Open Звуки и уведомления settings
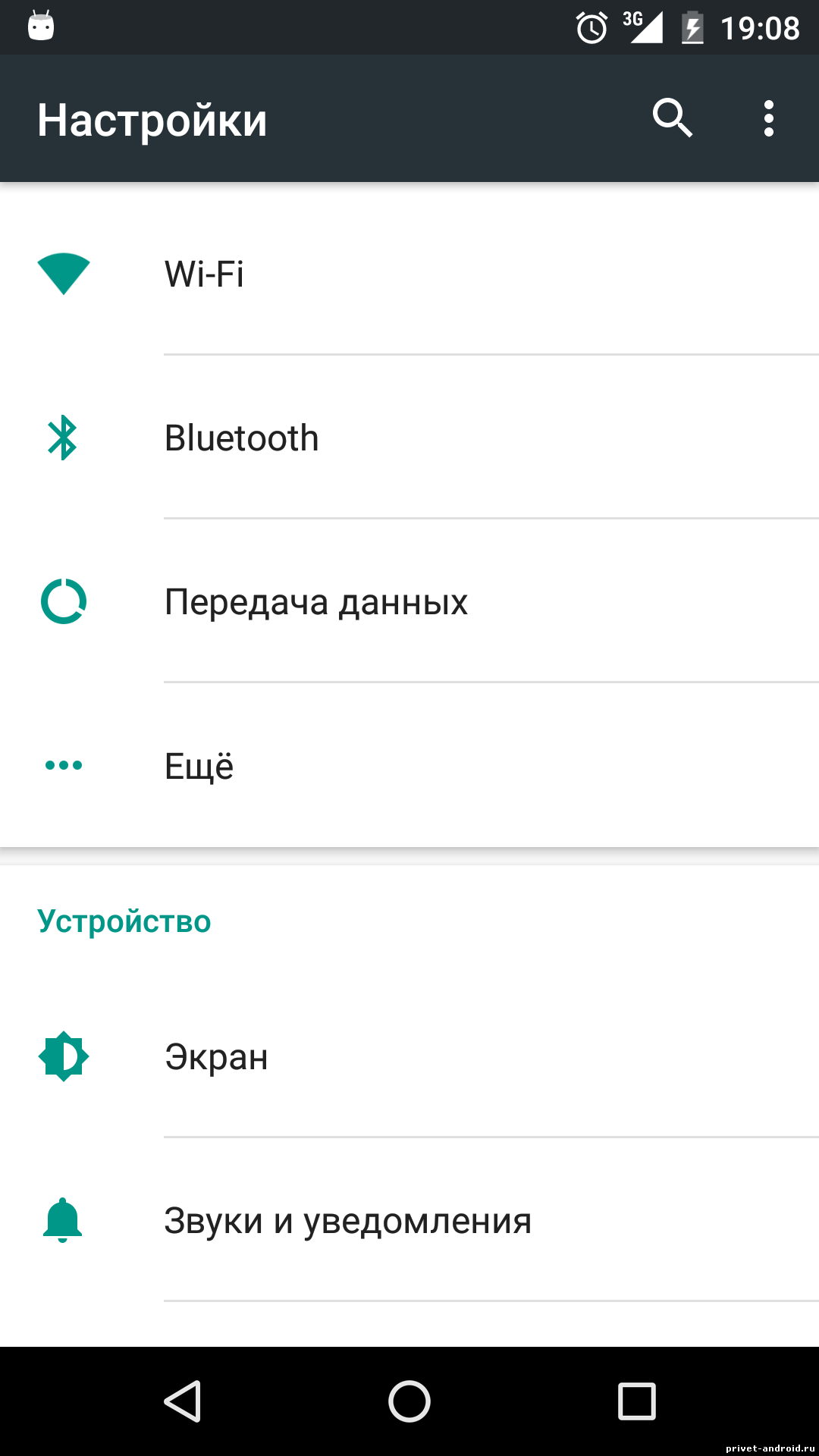The image size is (819, 1456). point(409,1220)
